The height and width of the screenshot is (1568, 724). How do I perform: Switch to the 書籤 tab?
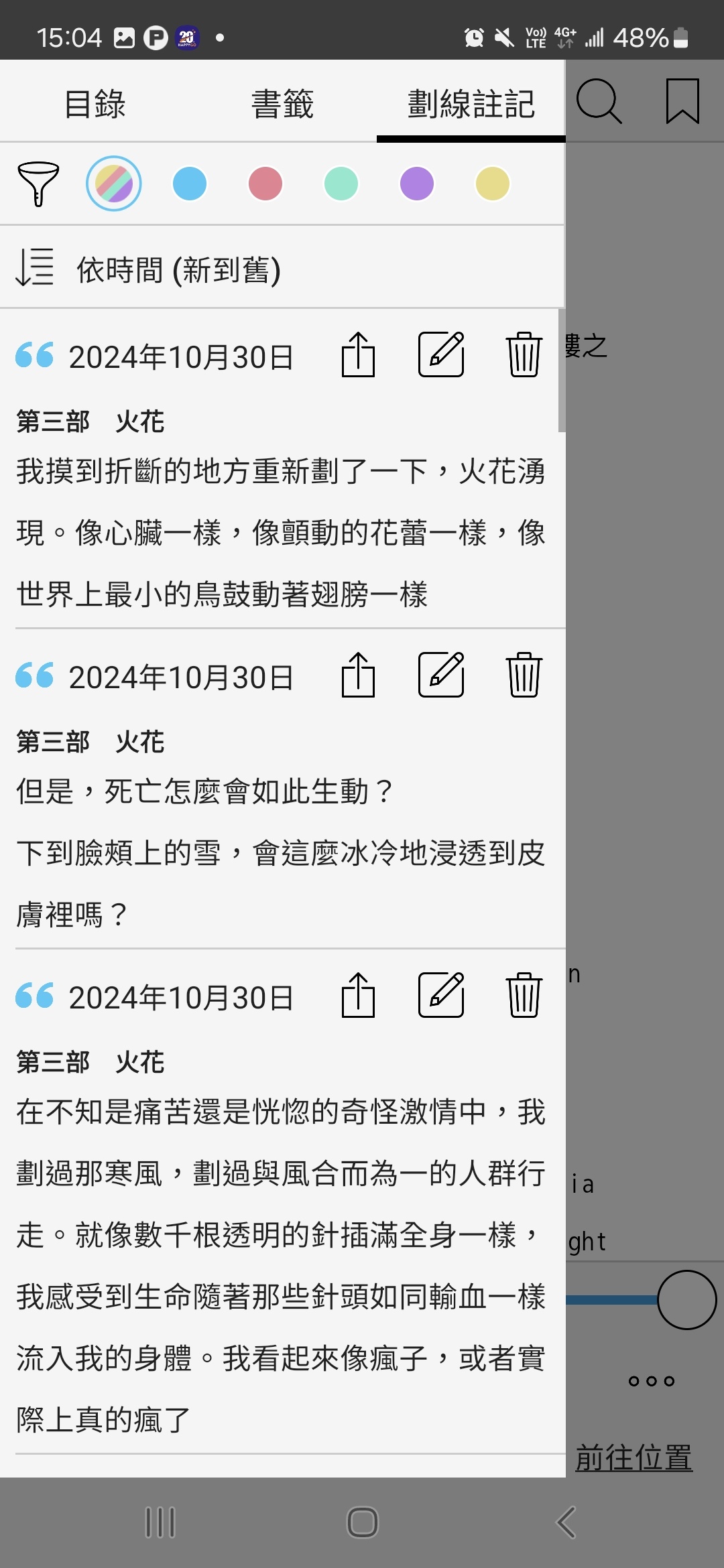(282, 104)
